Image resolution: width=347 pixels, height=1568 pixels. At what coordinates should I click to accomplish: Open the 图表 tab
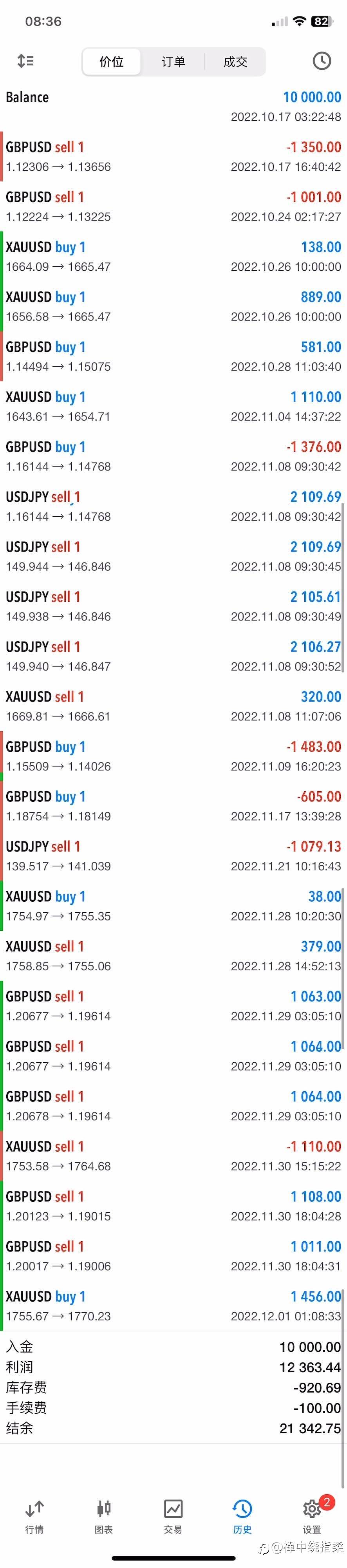[103, 1516]
